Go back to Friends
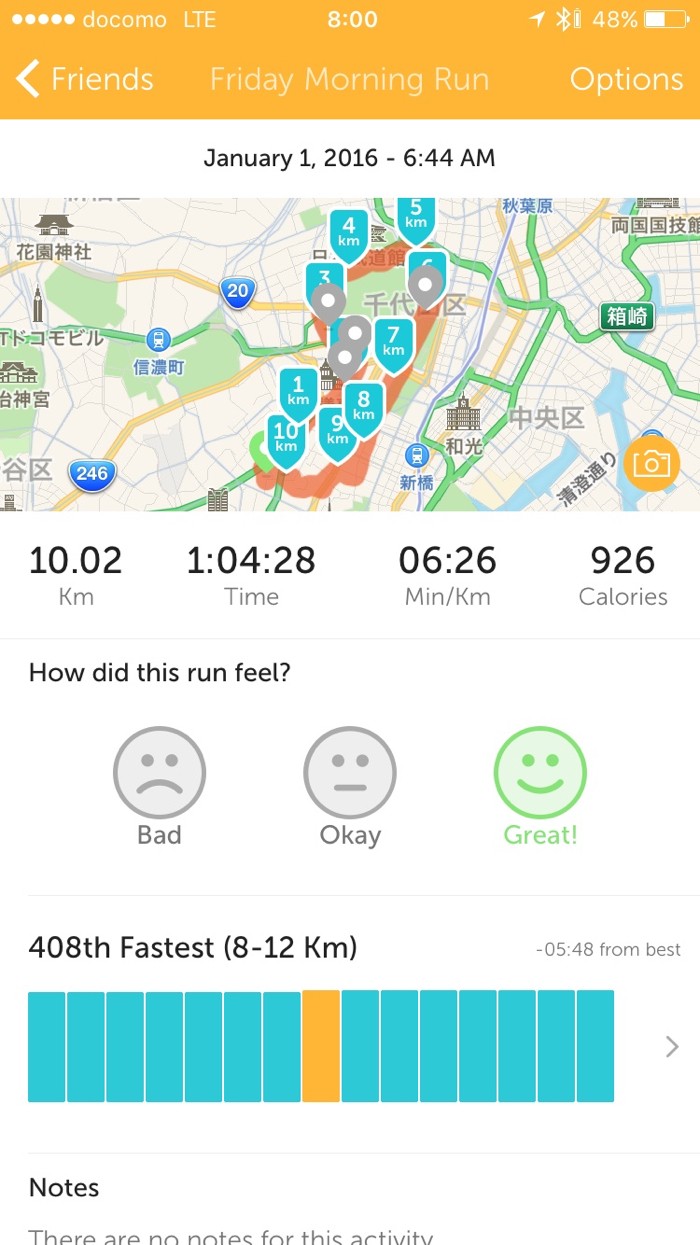This screenshot has width=700, height=1245. [x=85, y=79]
